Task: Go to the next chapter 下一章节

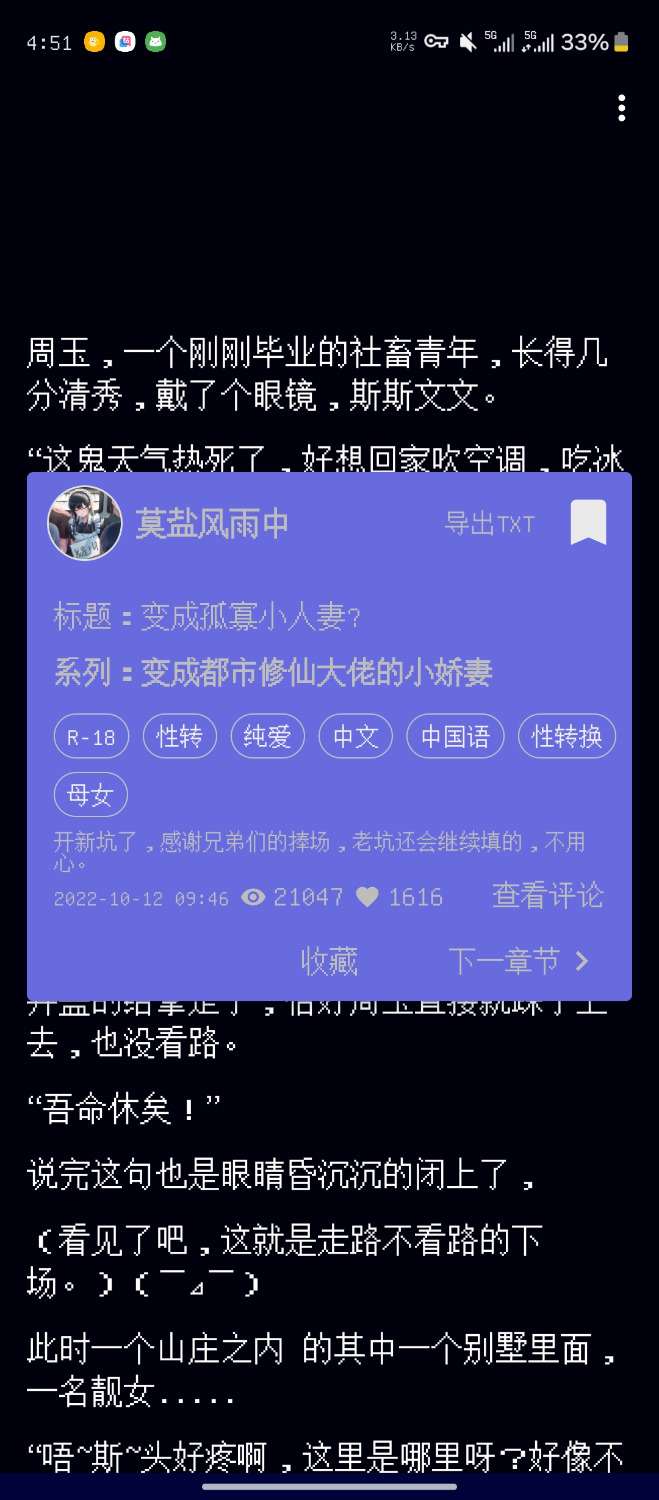Action: click(x=519, y=961)
